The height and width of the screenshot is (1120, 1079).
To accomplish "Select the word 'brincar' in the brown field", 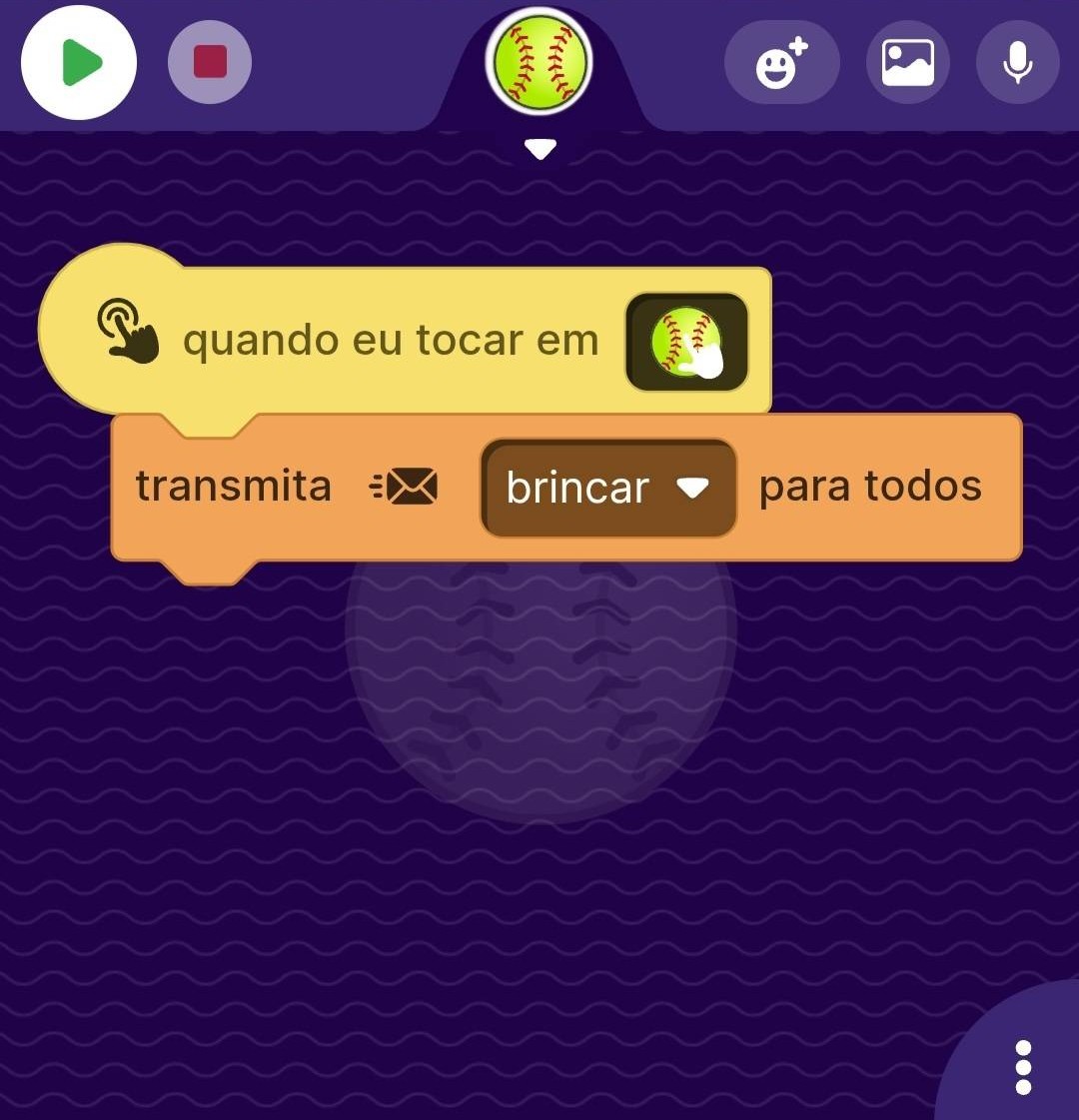I will 577,489.
